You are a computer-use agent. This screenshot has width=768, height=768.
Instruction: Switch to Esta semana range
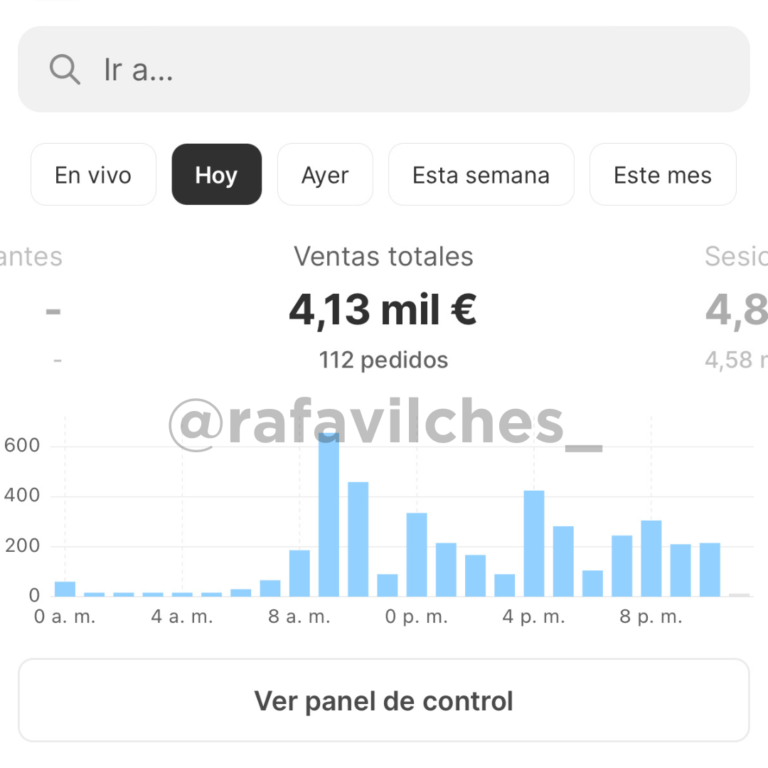coord(481,175)
